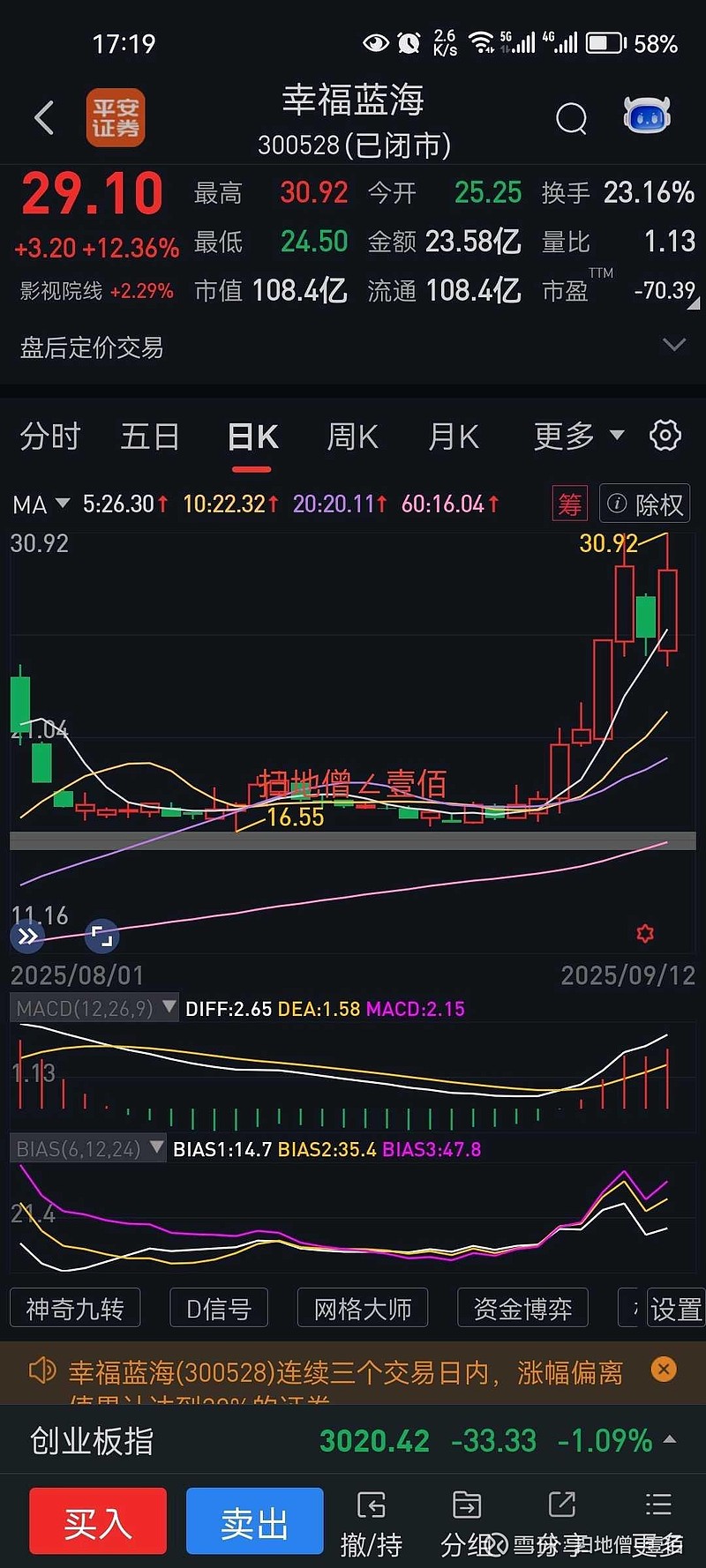Screen dimensions: 706x1568
Task: Open chart settings gear icon
Action: tap(665, 435)
